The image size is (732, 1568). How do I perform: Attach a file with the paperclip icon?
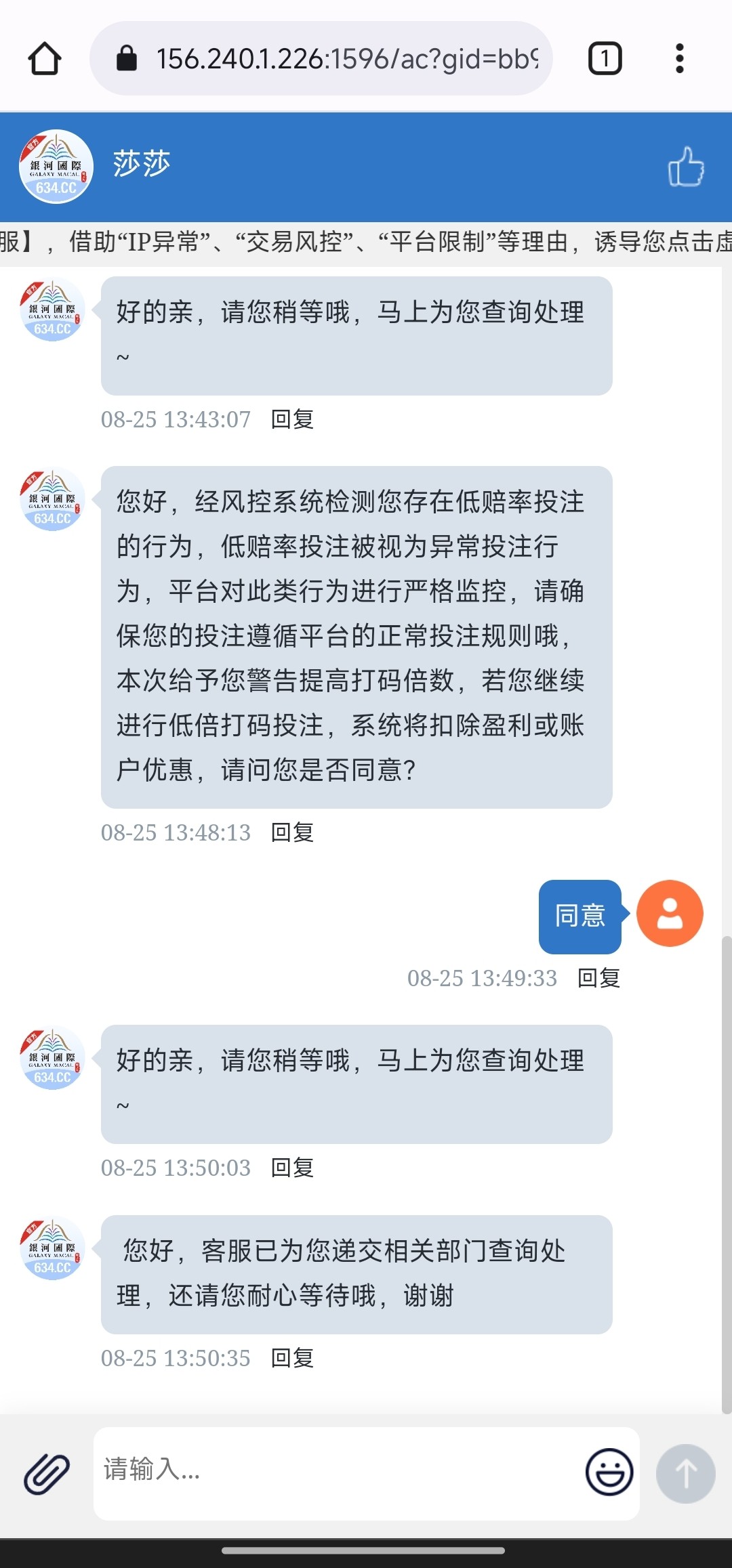(47, 1474)
